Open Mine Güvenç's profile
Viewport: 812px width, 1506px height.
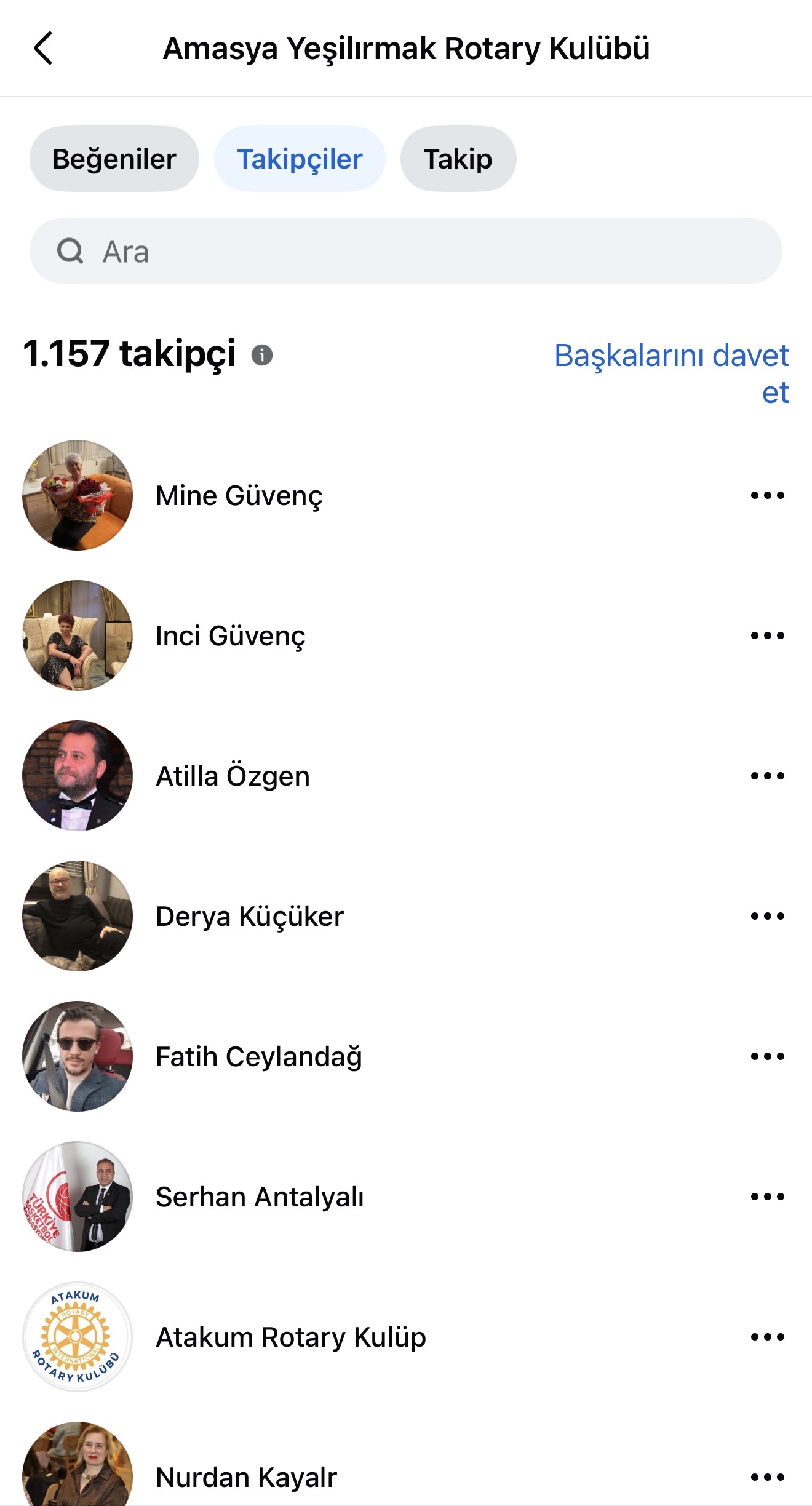click(x=239, y=495)
